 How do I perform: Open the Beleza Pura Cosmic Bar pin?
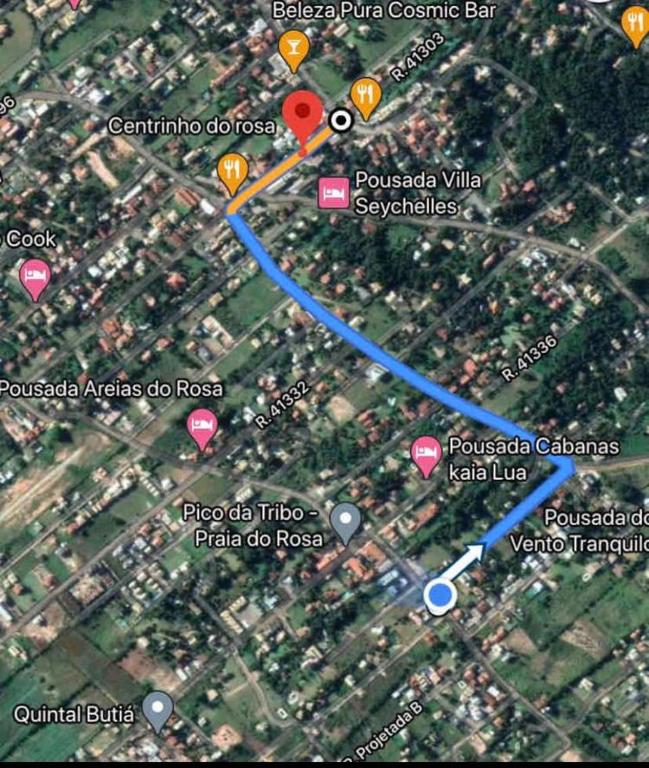coord(293,47)
